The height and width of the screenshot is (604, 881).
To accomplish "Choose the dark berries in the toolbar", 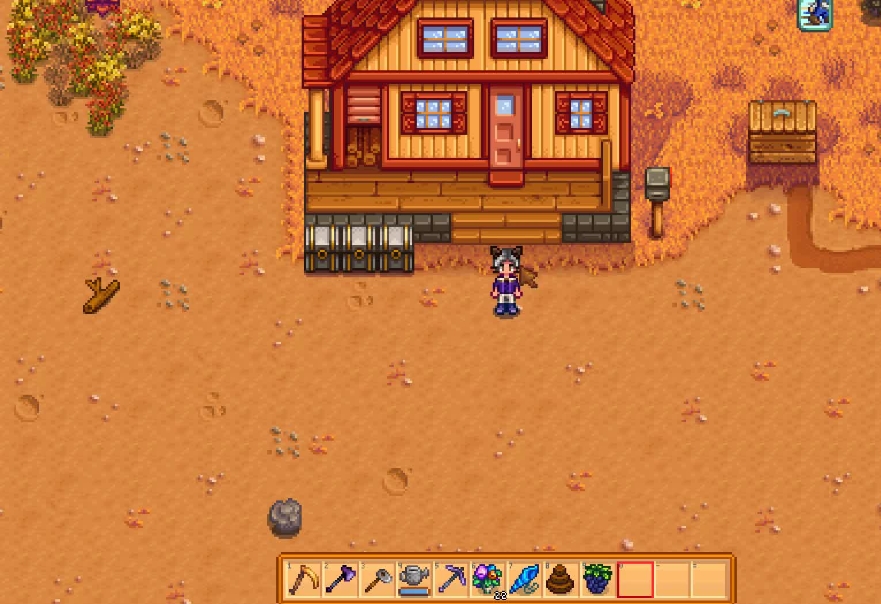I will coord(598,579).
